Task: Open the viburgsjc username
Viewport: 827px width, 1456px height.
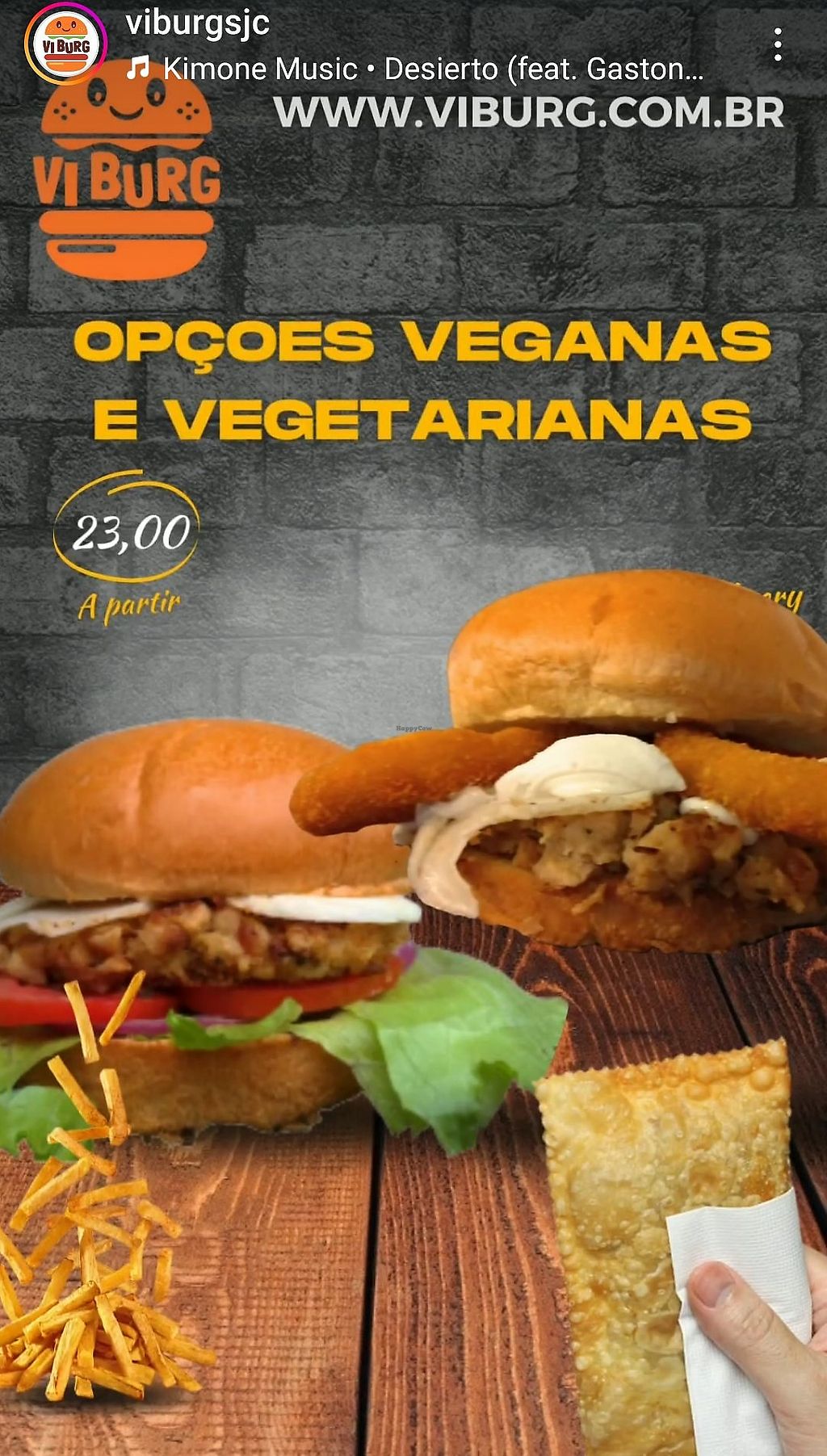Action: [x=197, y=23]
